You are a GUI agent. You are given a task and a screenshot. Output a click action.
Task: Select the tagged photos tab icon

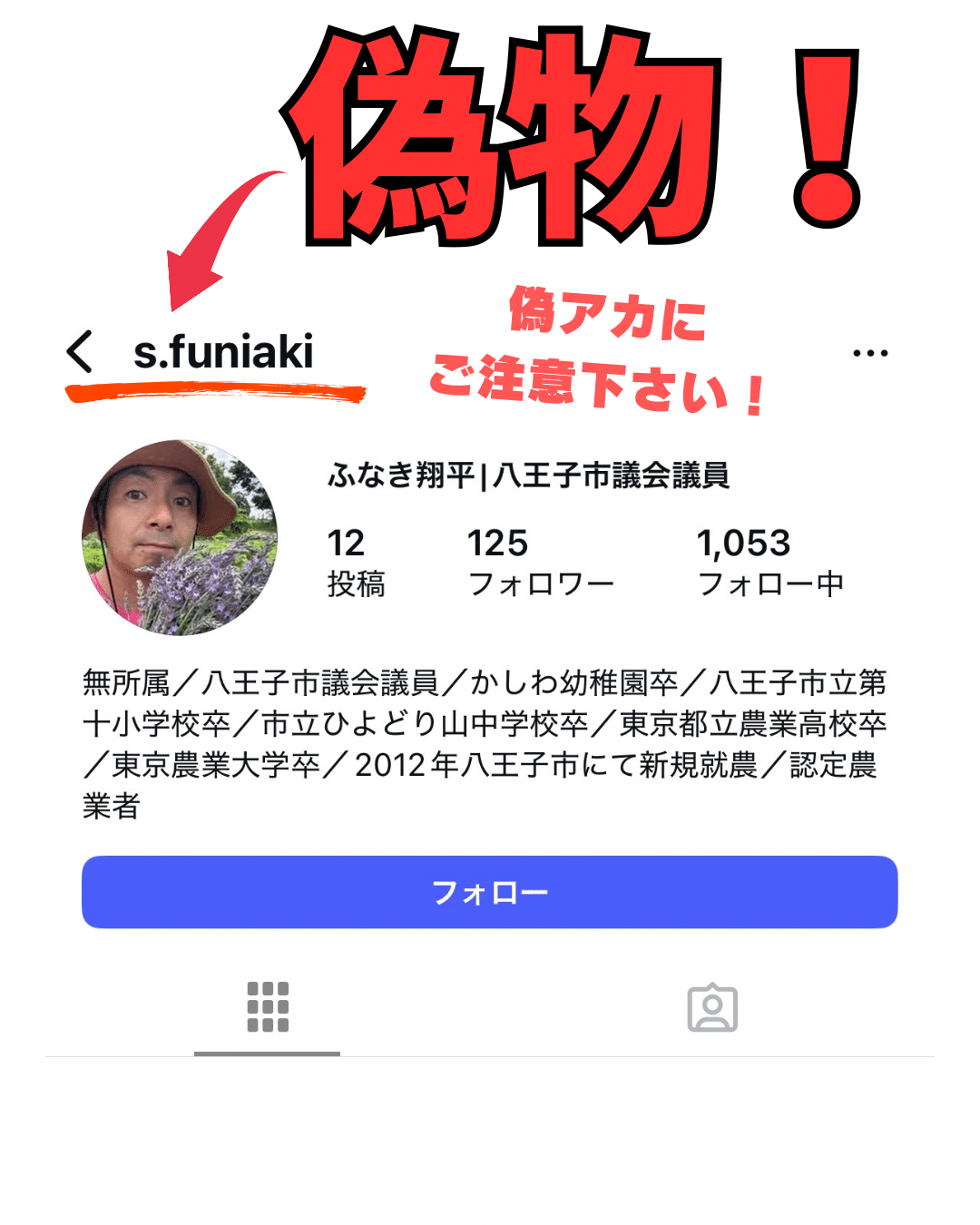(713, 1007)
